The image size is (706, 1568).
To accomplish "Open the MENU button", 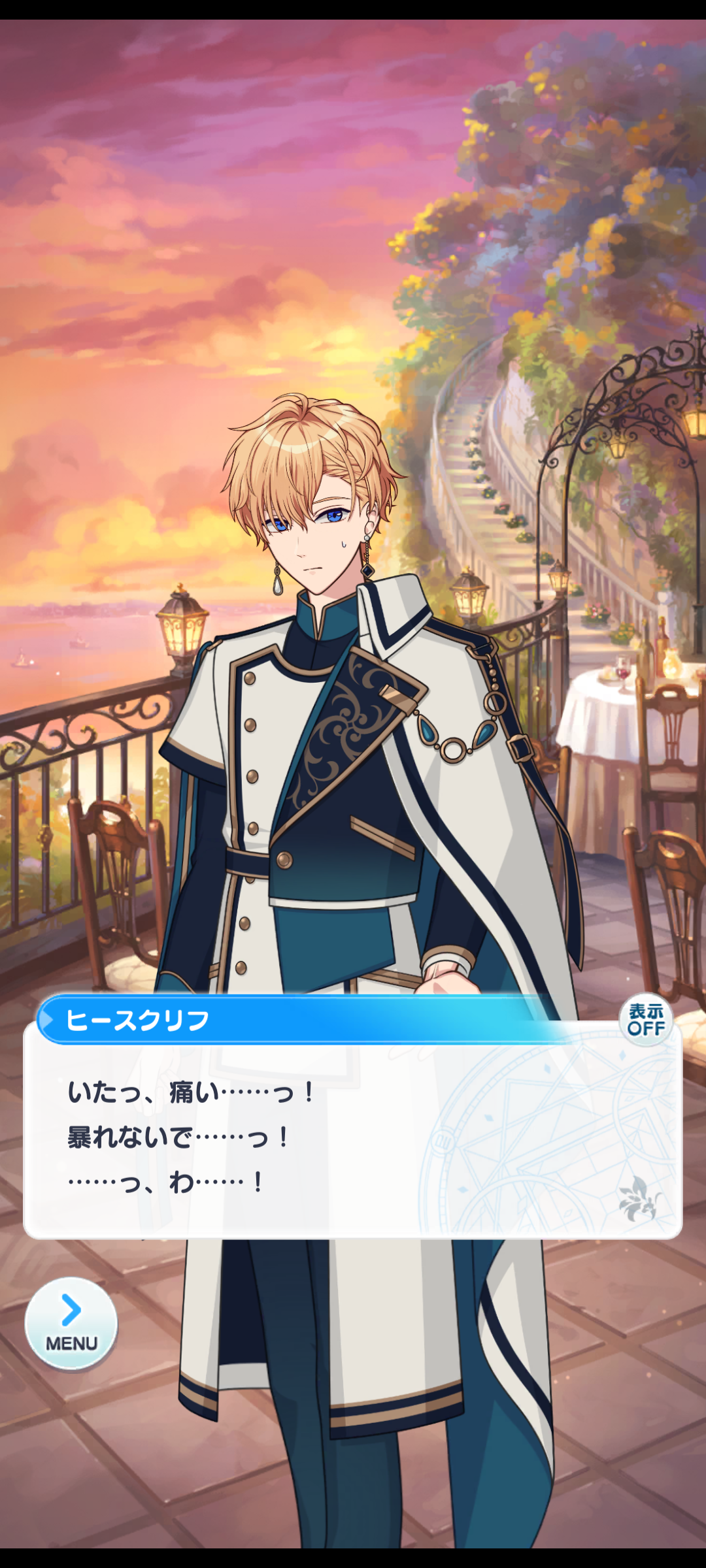I will point(71,1324).
